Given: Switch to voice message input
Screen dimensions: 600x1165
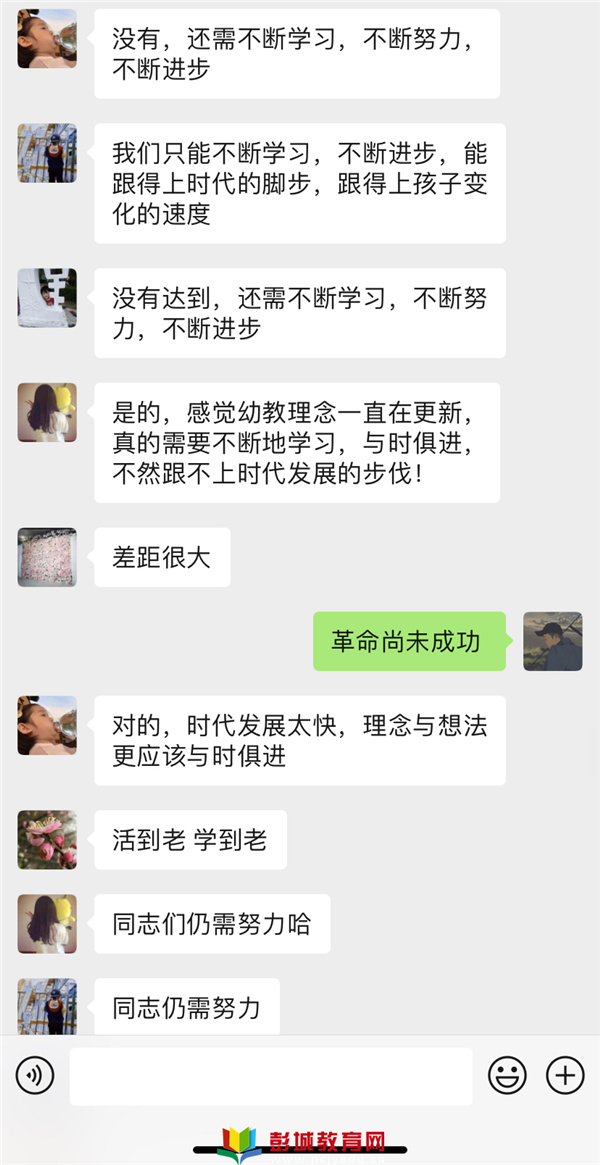Looking at the screenshot, I should click(35, 1076).
